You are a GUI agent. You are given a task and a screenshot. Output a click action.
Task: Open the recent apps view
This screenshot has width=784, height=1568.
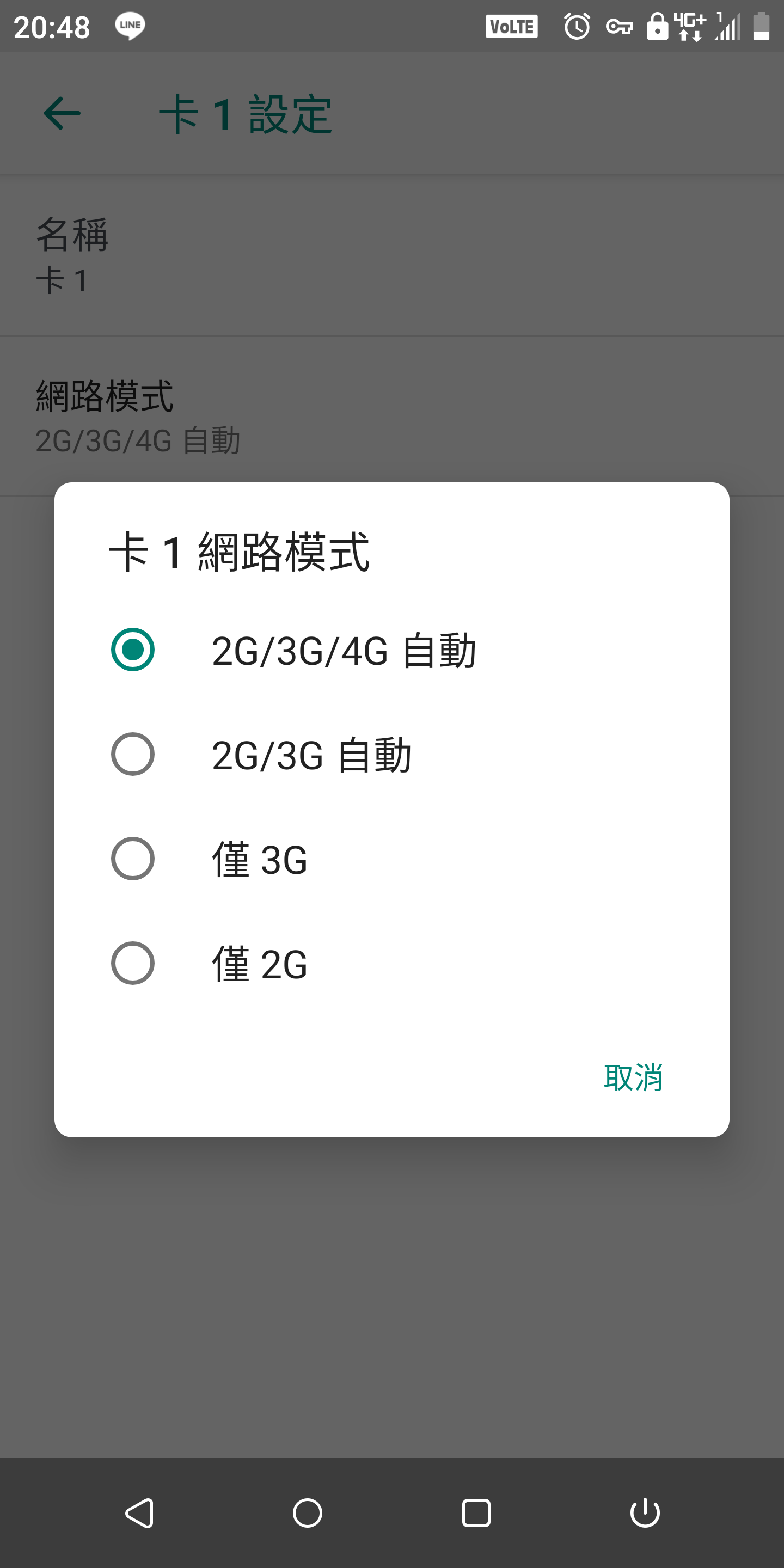tap(476, 1513)
